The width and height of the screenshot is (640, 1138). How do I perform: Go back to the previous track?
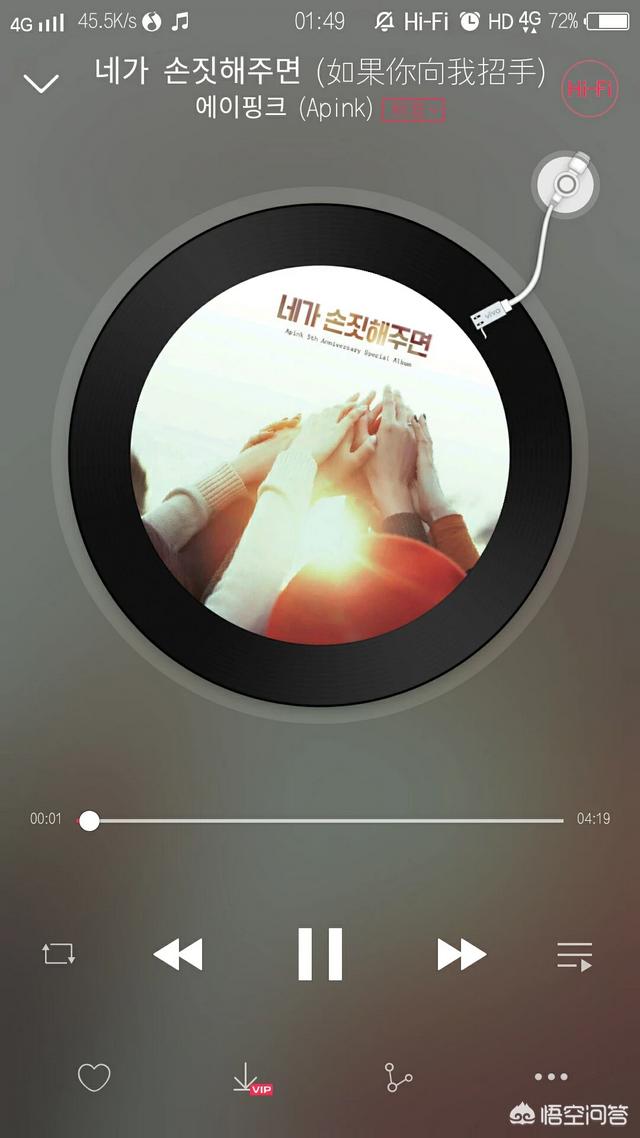tap(178, 955)
